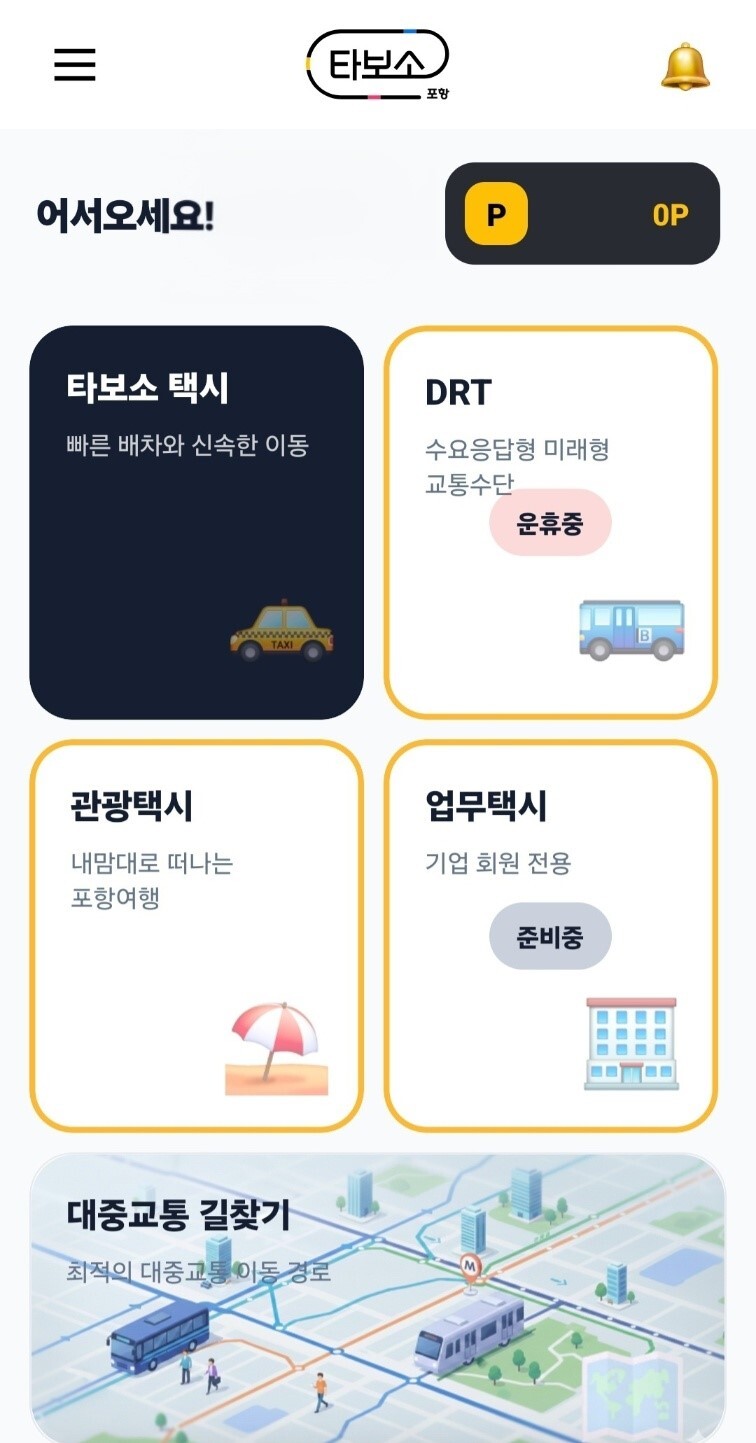The image size is (756, 1443).
Task: Check the 0P points balance
Action: point(582,214)
